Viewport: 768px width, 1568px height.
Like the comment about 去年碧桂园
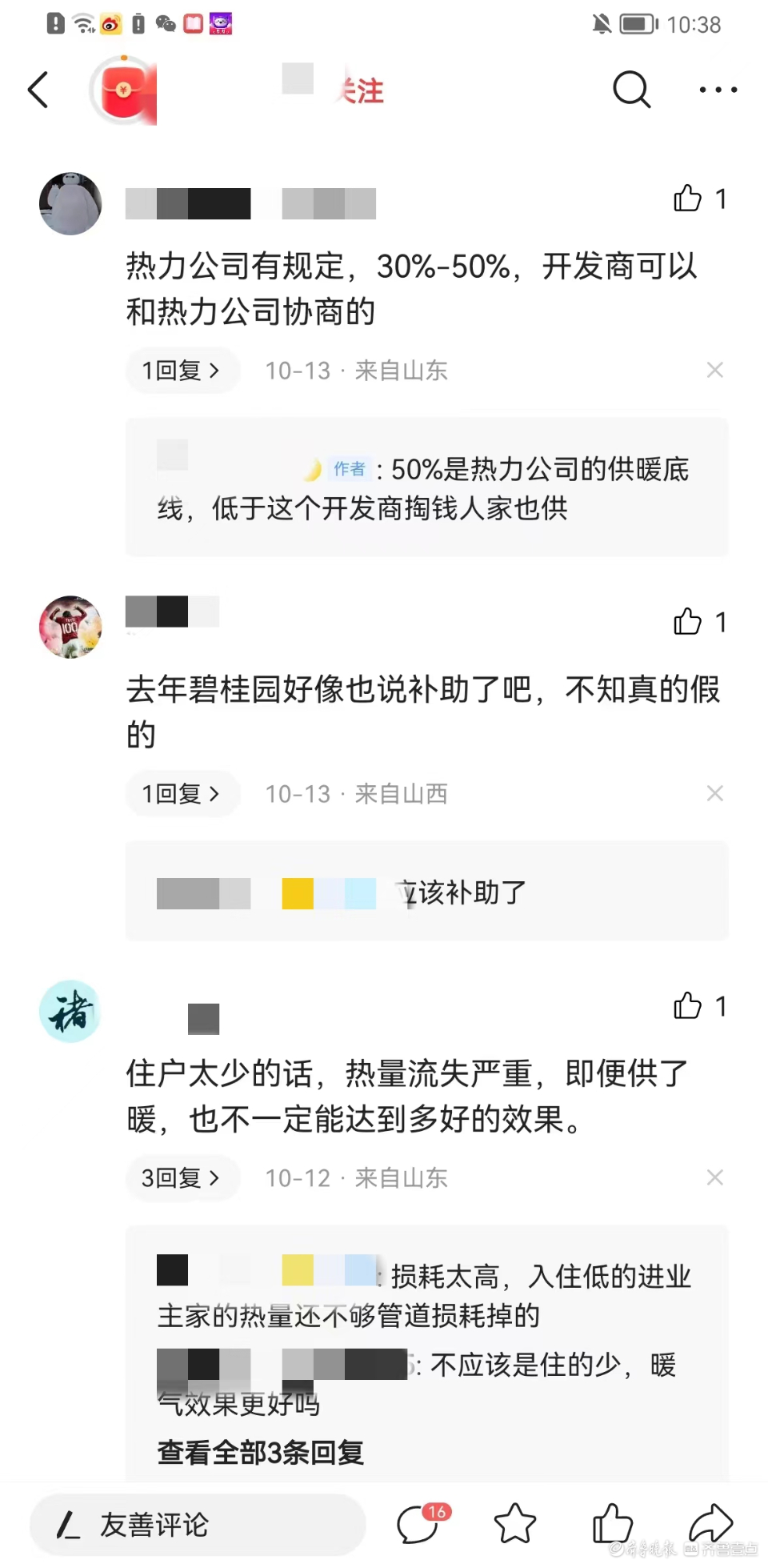pos(687,622)
